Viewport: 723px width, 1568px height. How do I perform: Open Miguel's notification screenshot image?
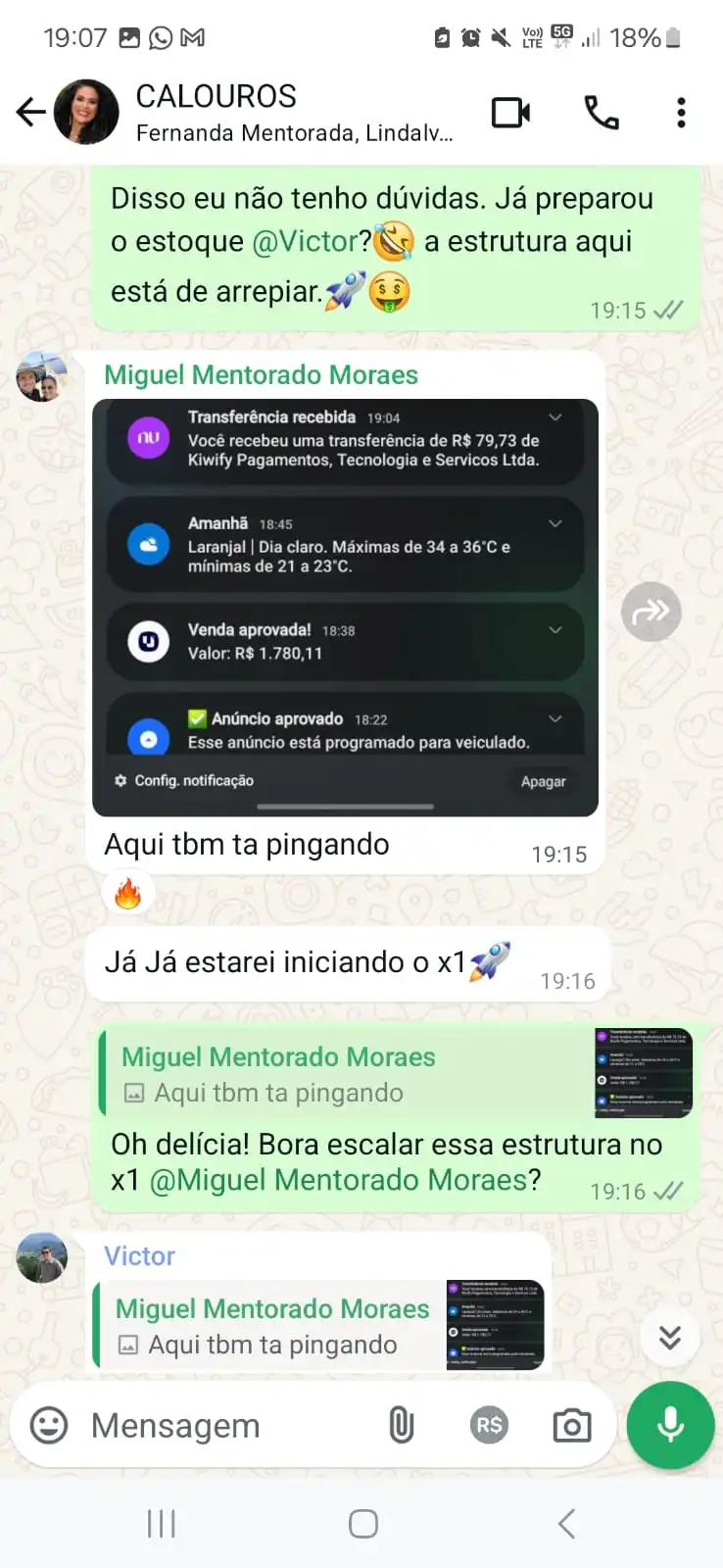345,608
